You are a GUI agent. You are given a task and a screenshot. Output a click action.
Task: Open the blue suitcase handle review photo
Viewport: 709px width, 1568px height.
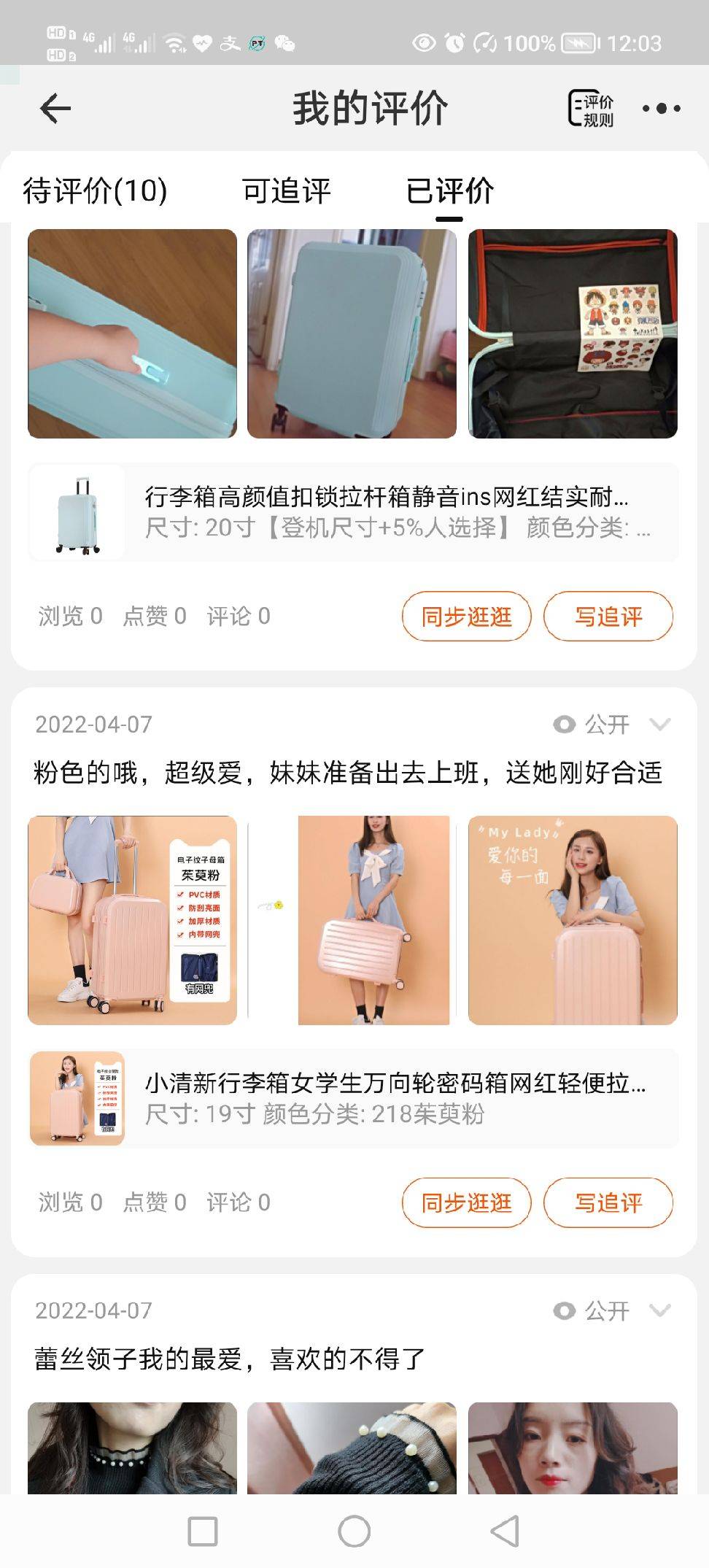tap(132, 333)
